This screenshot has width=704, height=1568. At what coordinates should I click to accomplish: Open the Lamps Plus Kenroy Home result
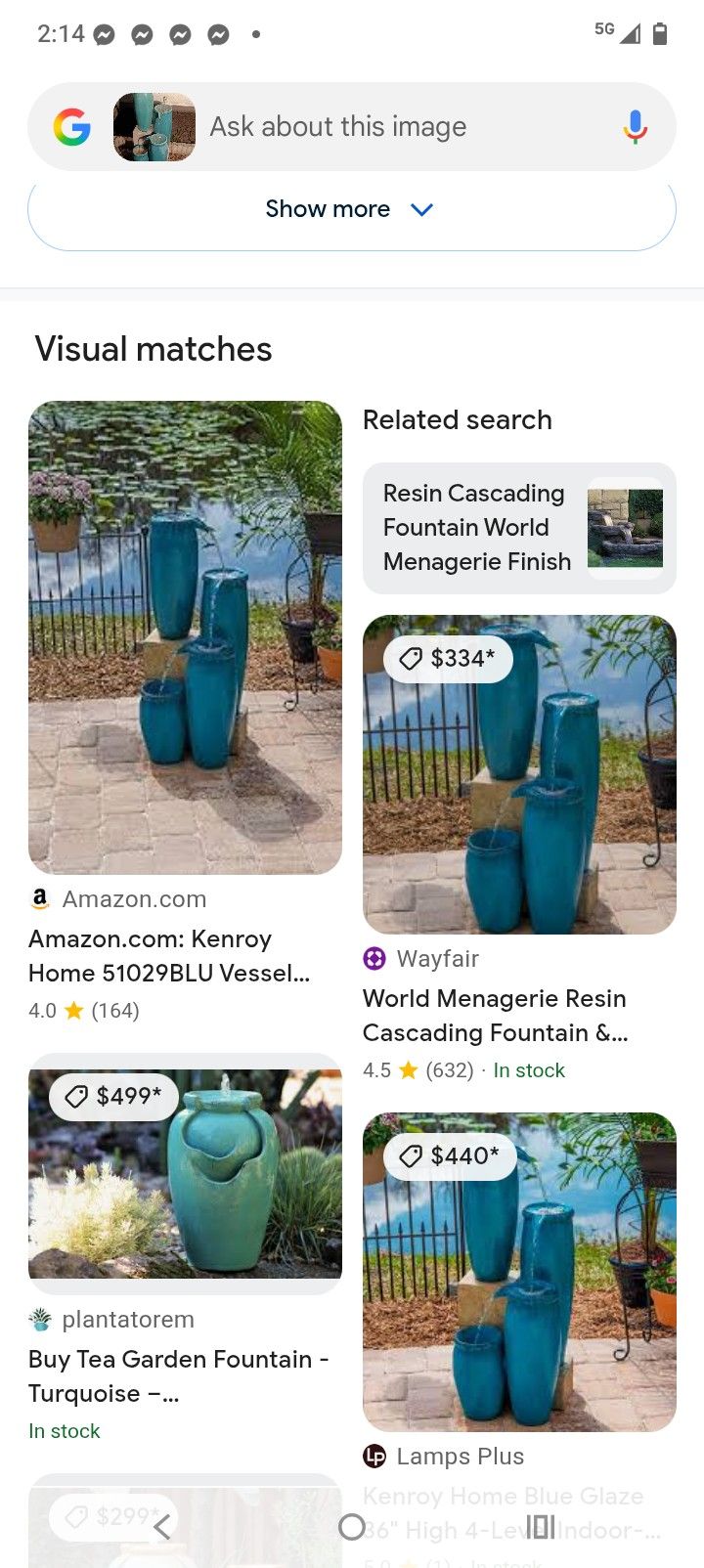click(518, 1271)
